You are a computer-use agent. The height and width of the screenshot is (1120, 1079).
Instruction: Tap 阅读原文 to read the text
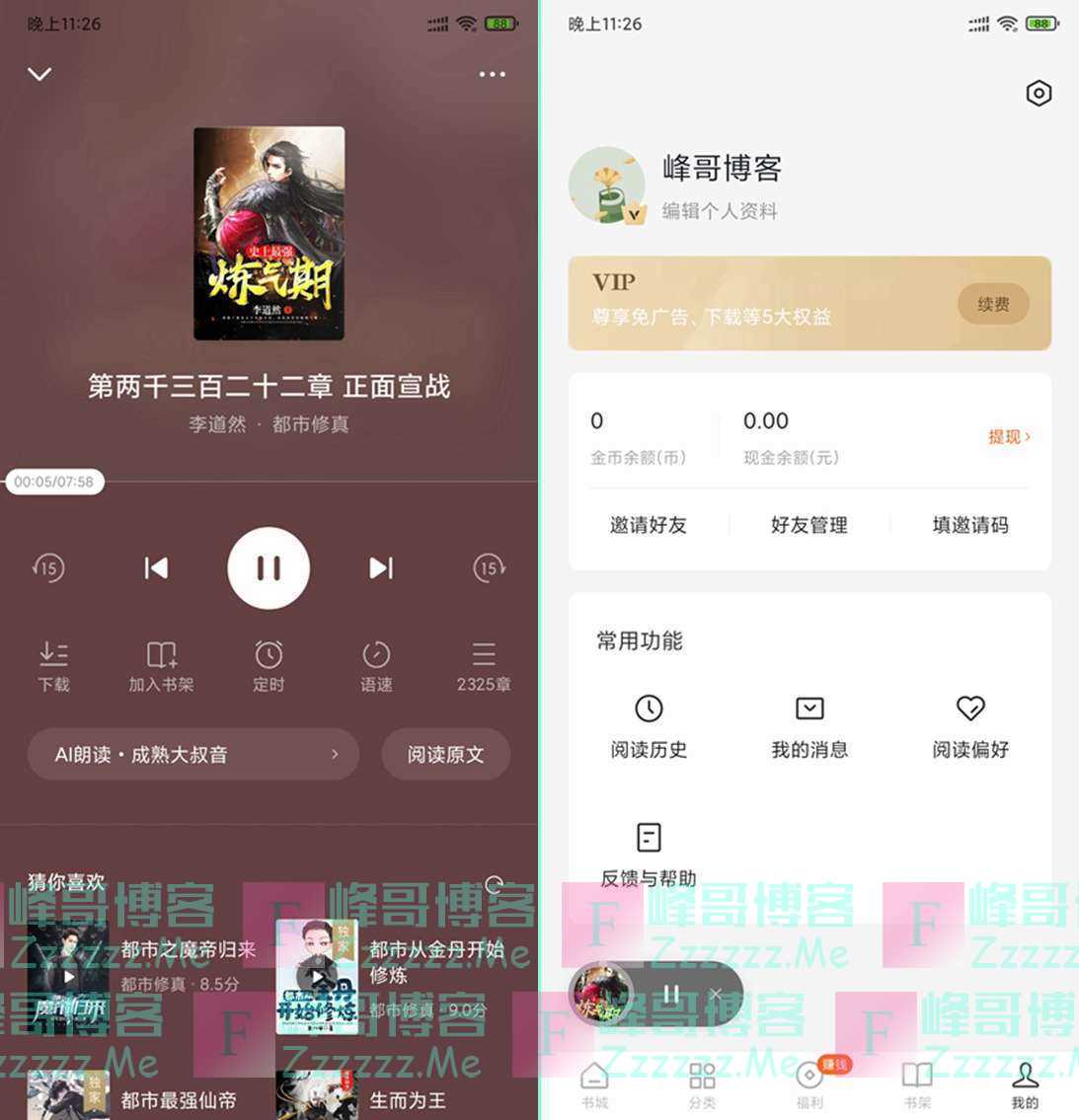click(446, 755)
